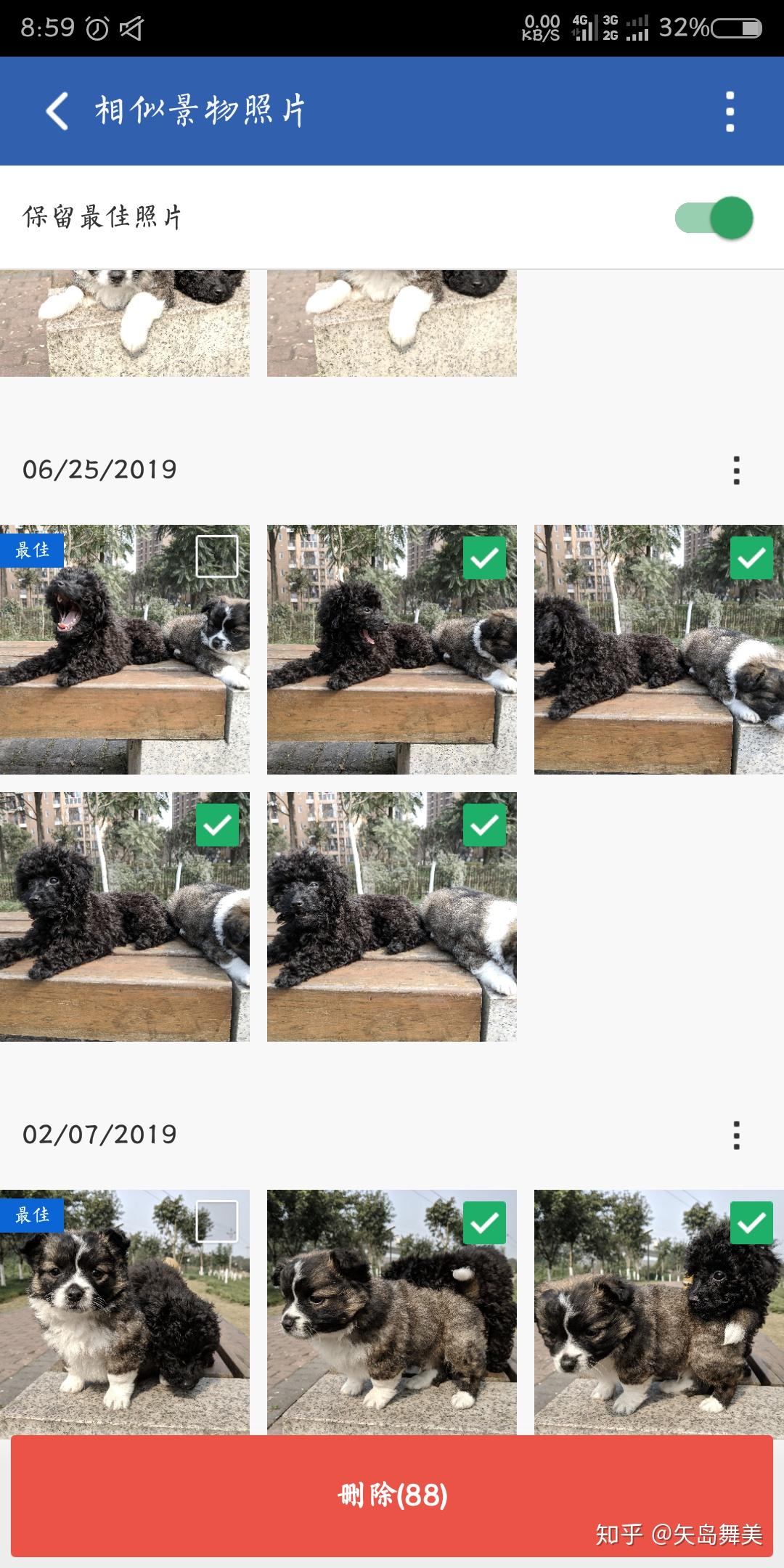Open the overflow menu in the app bar
This screenshot has width=784, height=1568.
(730, 111)
